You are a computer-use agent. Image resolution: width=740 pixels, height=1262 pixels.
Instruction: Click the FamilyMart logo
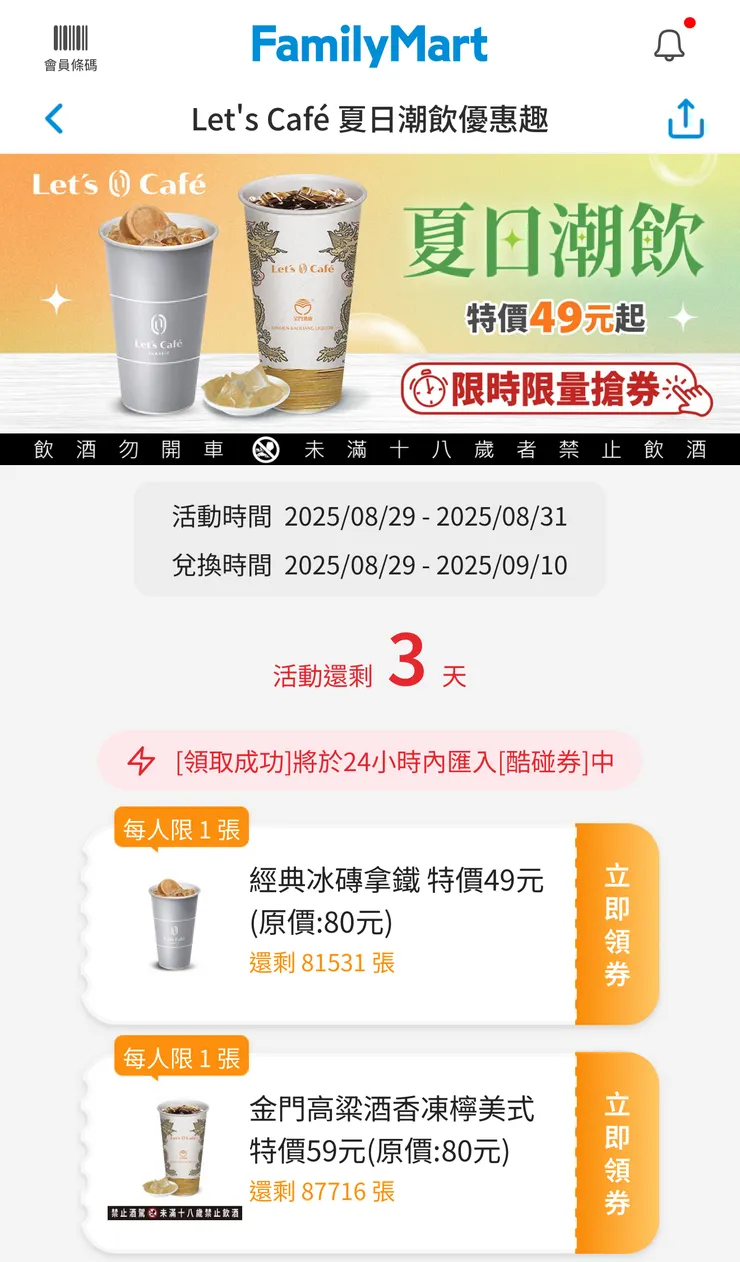pos(370,40)
